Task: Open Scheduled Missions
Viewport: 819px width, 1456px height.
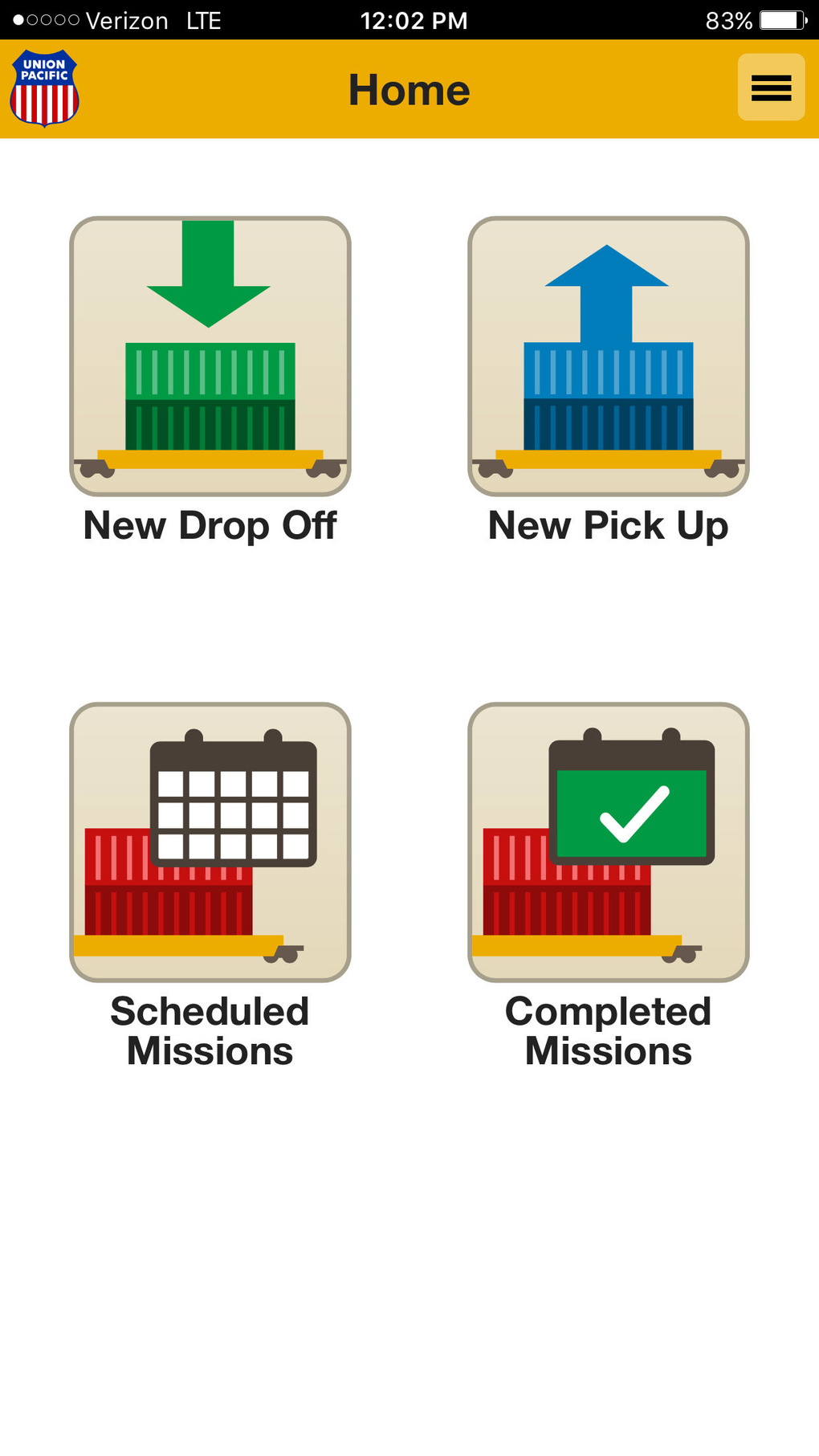Action: [x=210, y=842]
